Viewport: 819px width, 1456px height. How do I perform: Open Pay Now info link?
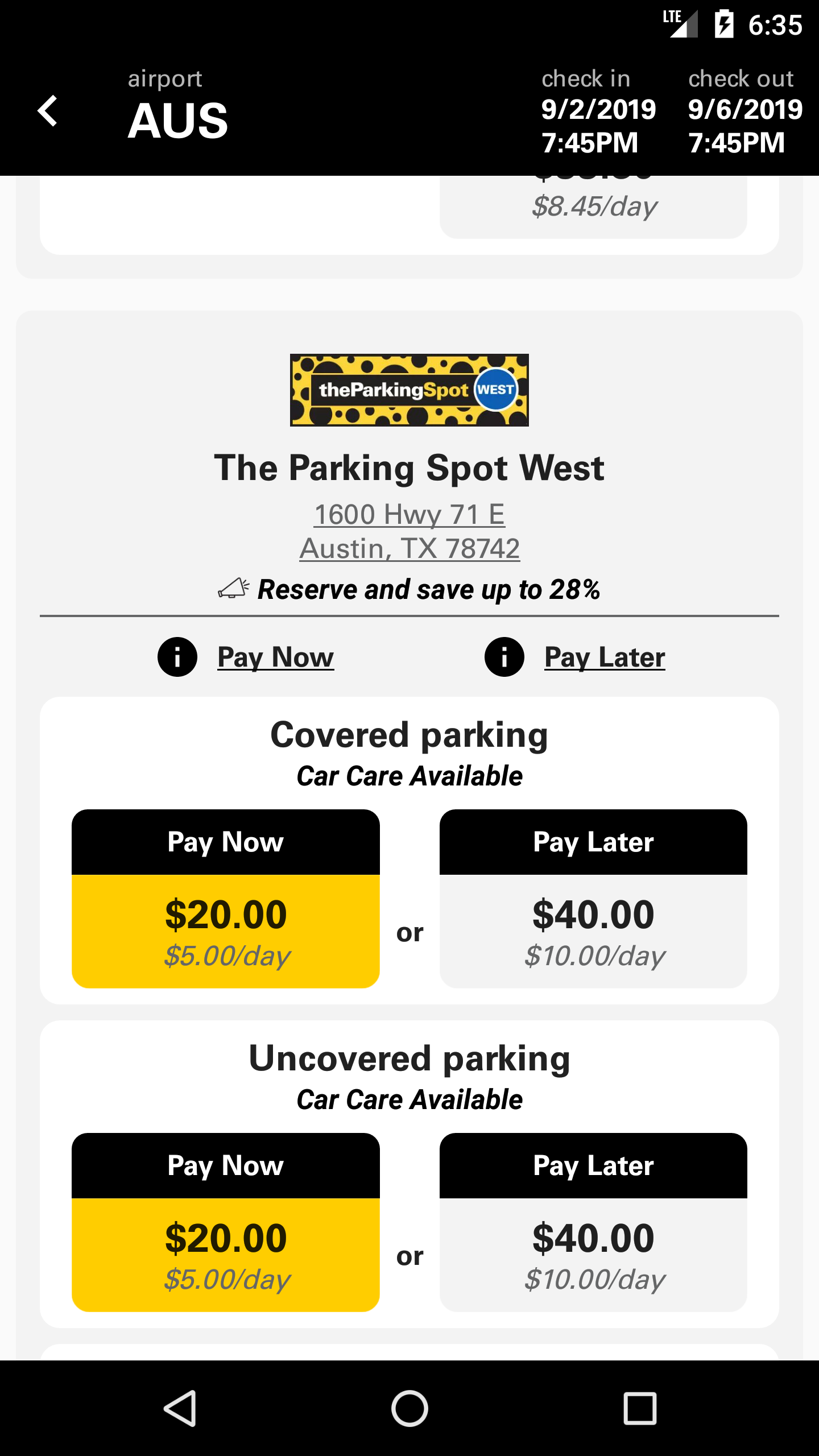[x=275, y=657]
